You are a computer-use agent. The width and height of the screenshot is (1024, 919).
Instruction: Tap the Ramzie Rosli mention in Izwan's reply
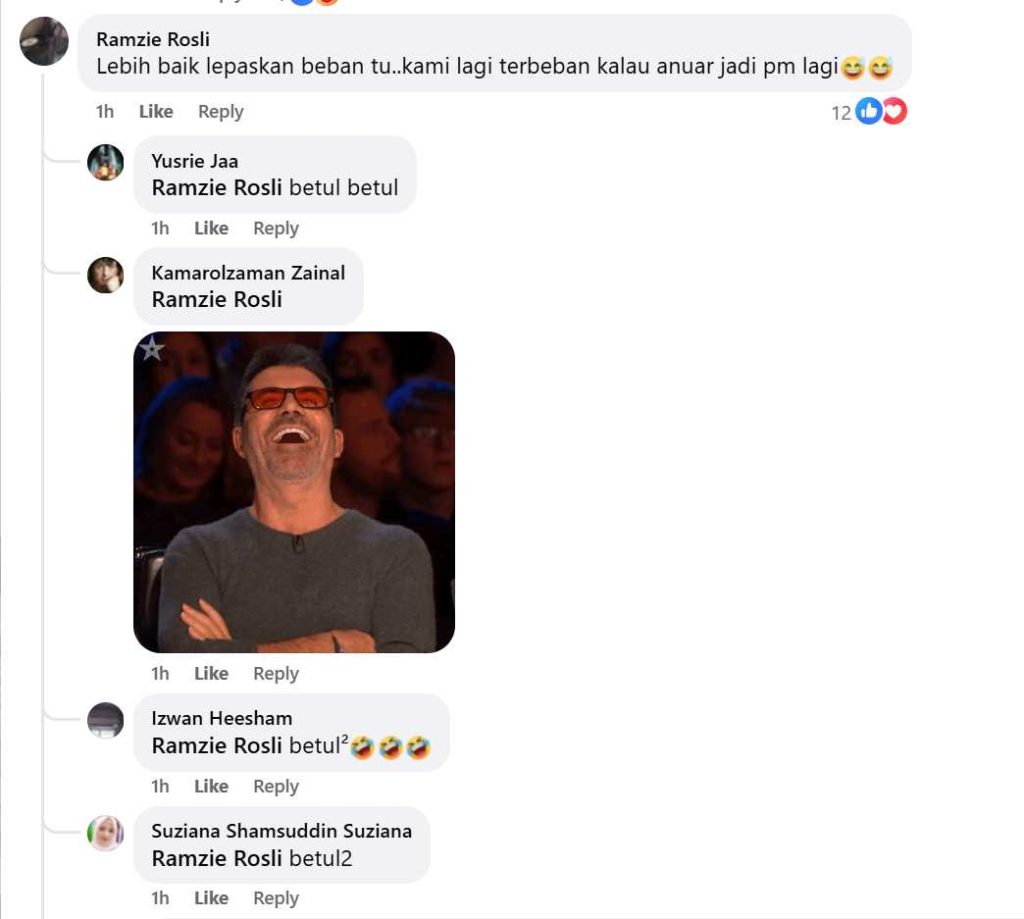217,746
